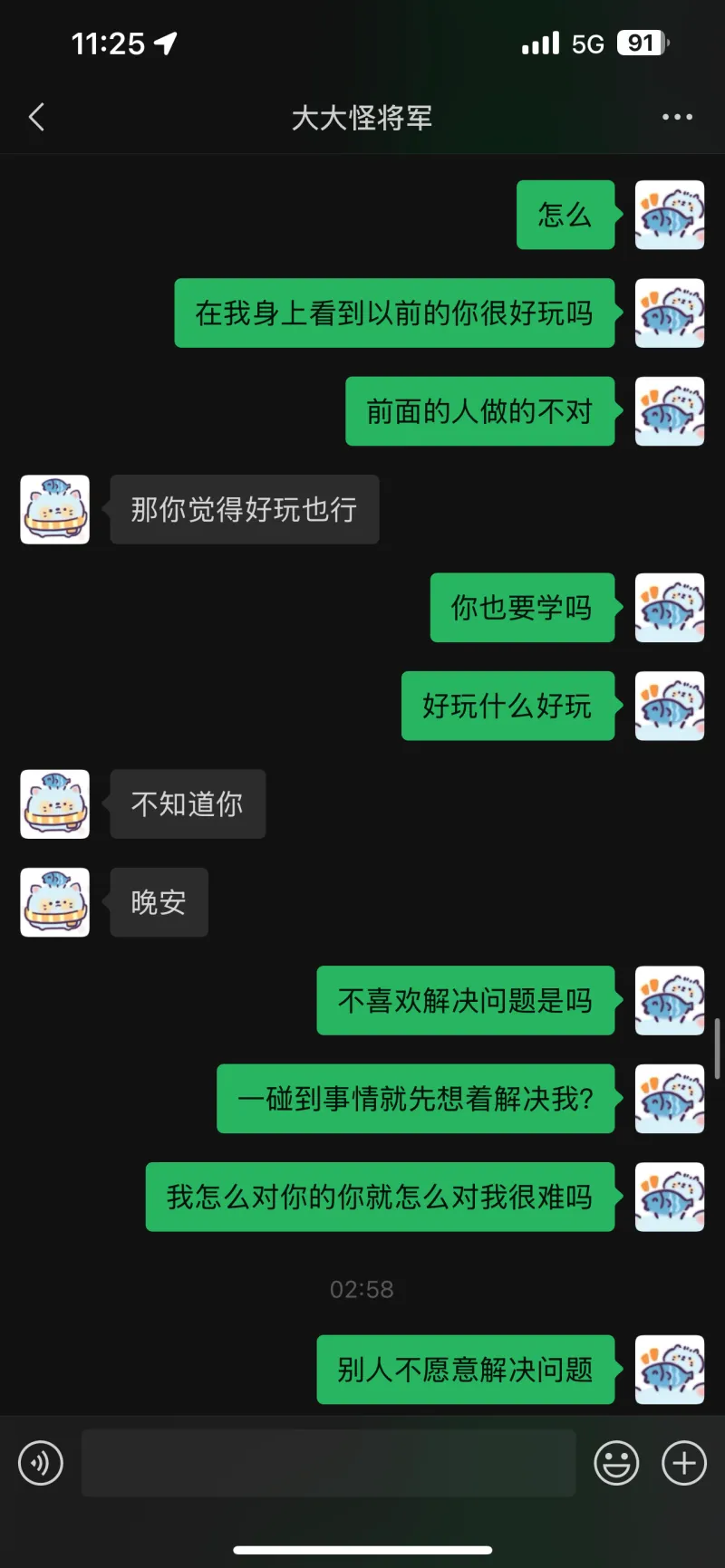Tap contact's avatar beside 那你觉得好玩也行
725x1568 pixels.
point(55,510)
